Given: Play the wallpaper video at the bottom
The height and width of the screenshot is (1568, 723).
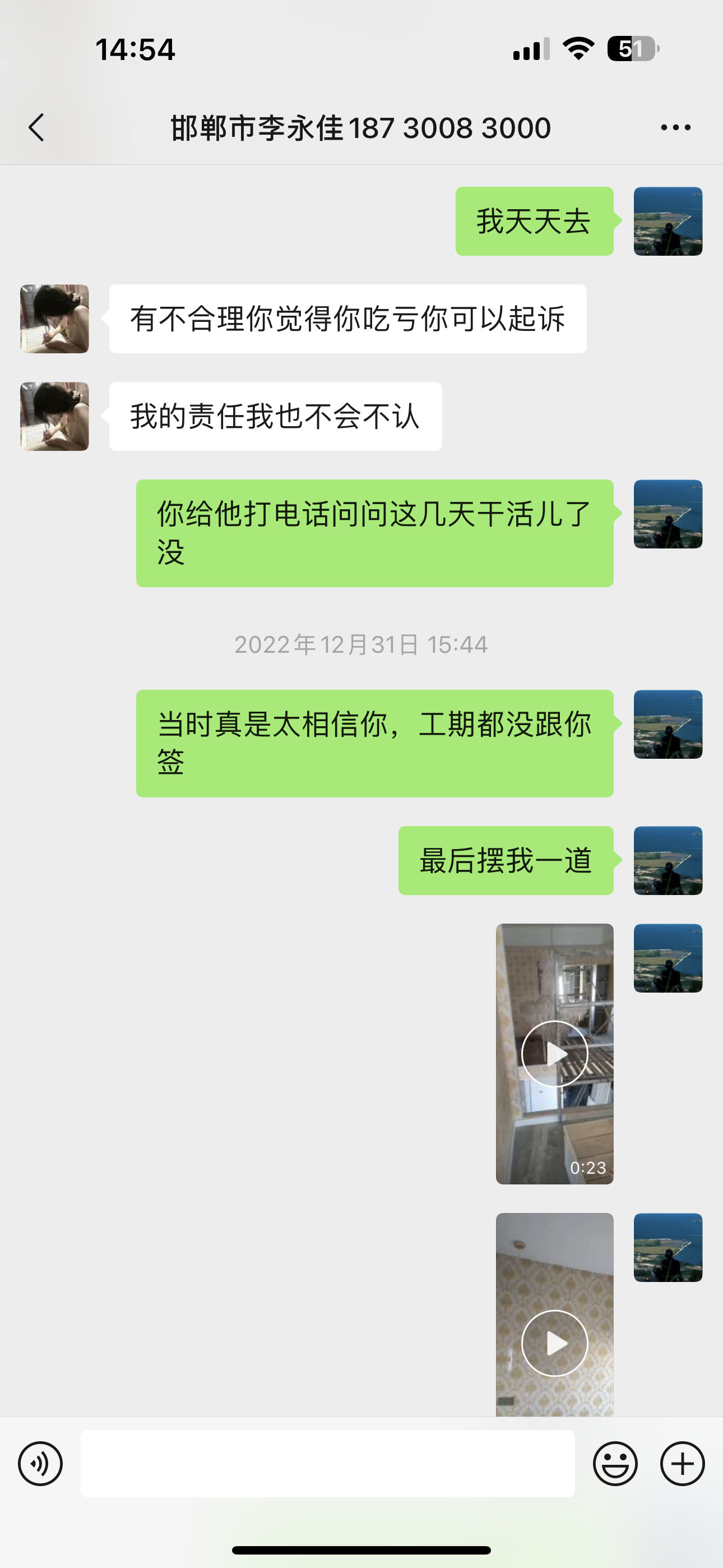Looking at the screenshot, I should [x=554, y=1342].
